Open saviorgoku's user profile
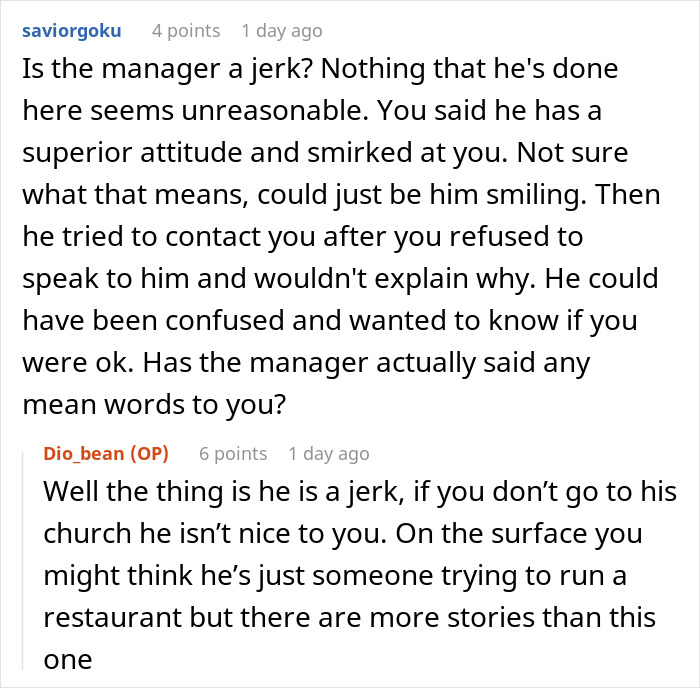700x688 pixels. pyautogui.click(x=71, y=31)
